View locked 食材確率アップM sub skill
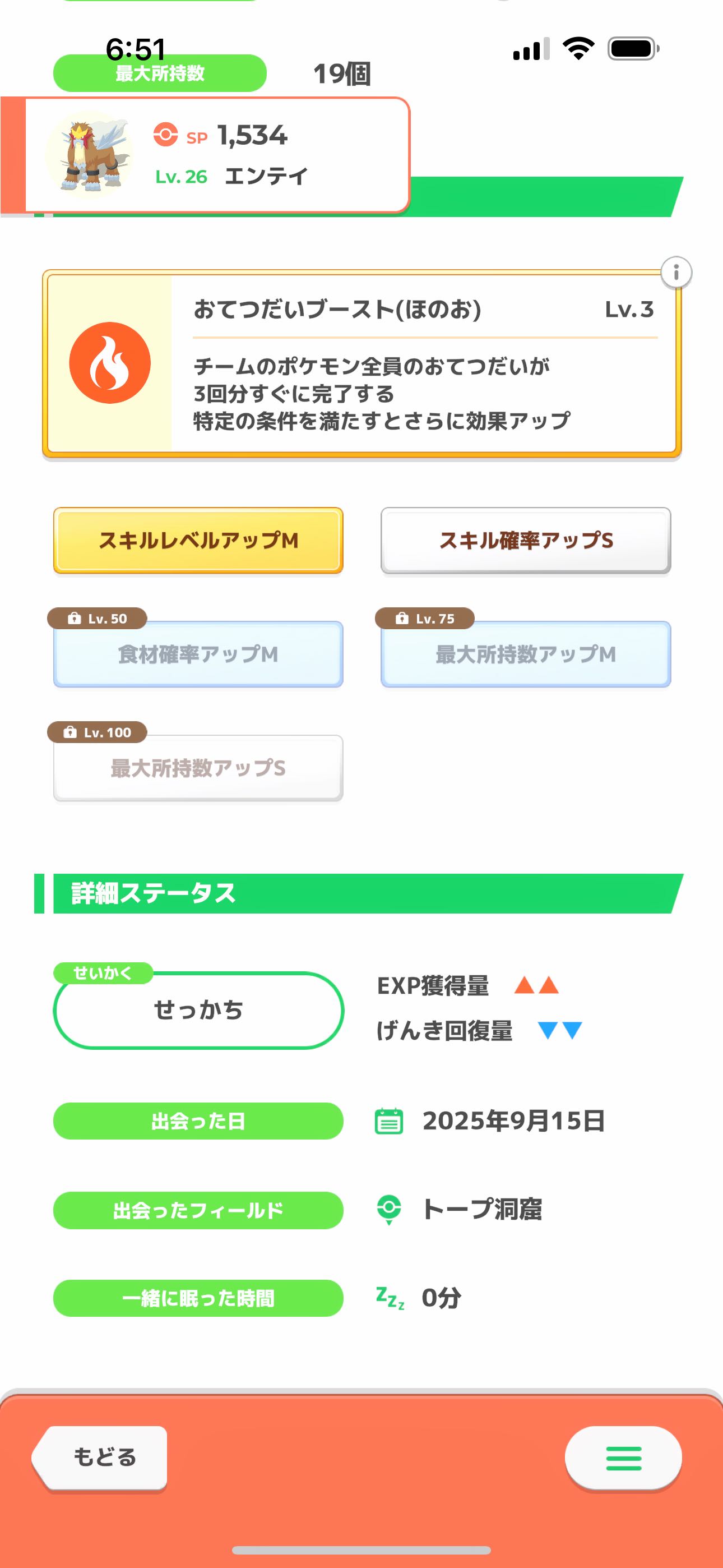The height and width of the screenshot is (1568, 723). 198,654
